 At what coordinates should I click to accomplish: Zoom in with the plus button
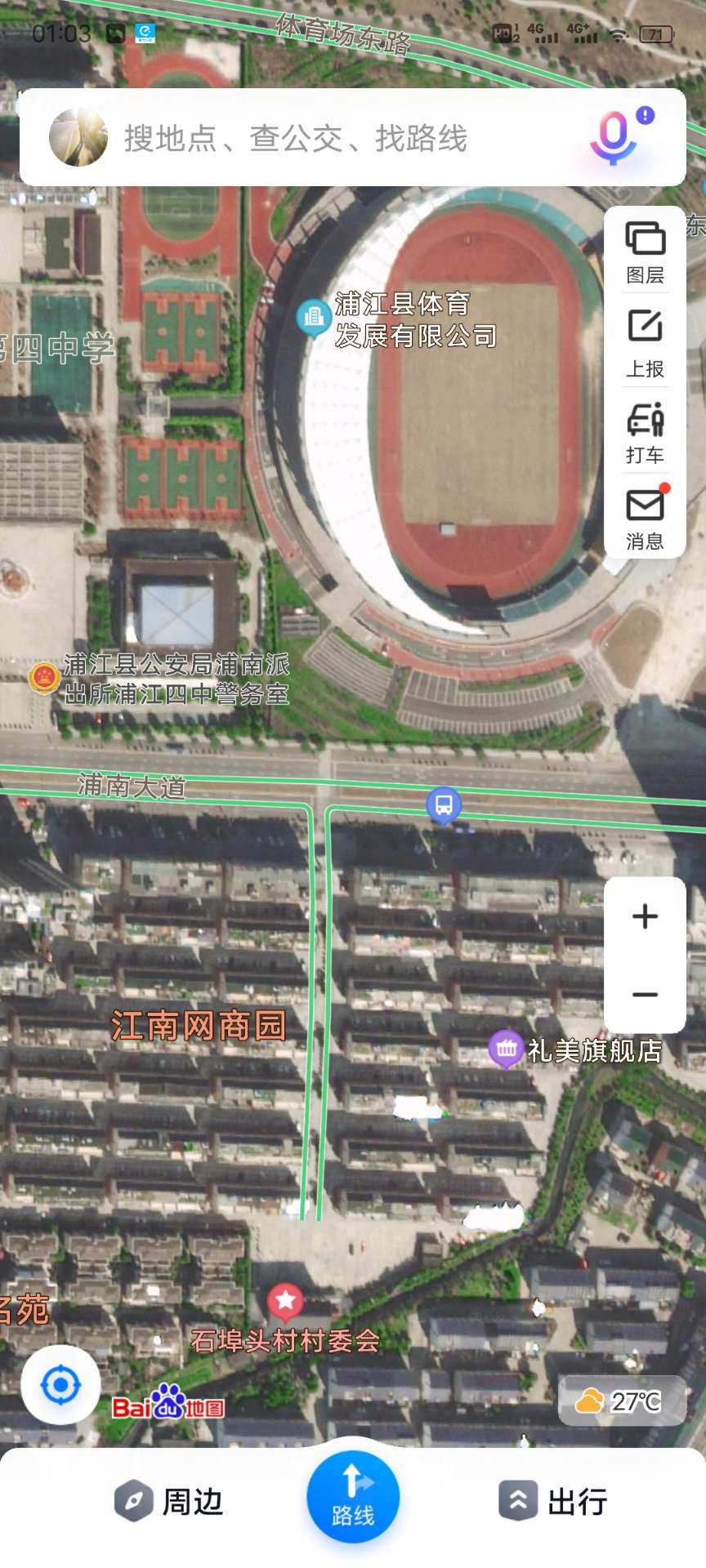click(645, 916)
